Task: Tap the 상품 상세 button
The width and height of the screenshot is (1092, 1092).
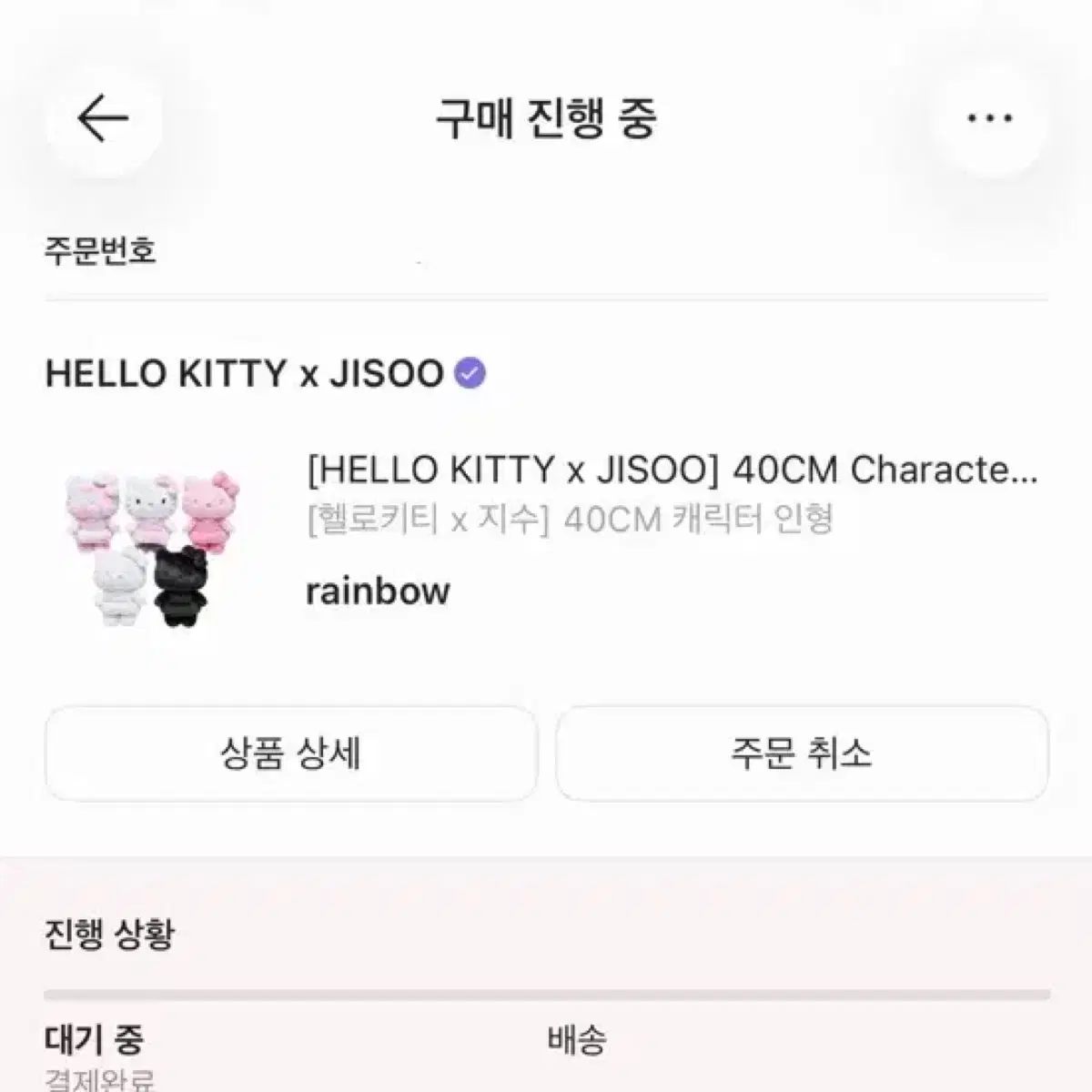Action: (x=291, y=753)
